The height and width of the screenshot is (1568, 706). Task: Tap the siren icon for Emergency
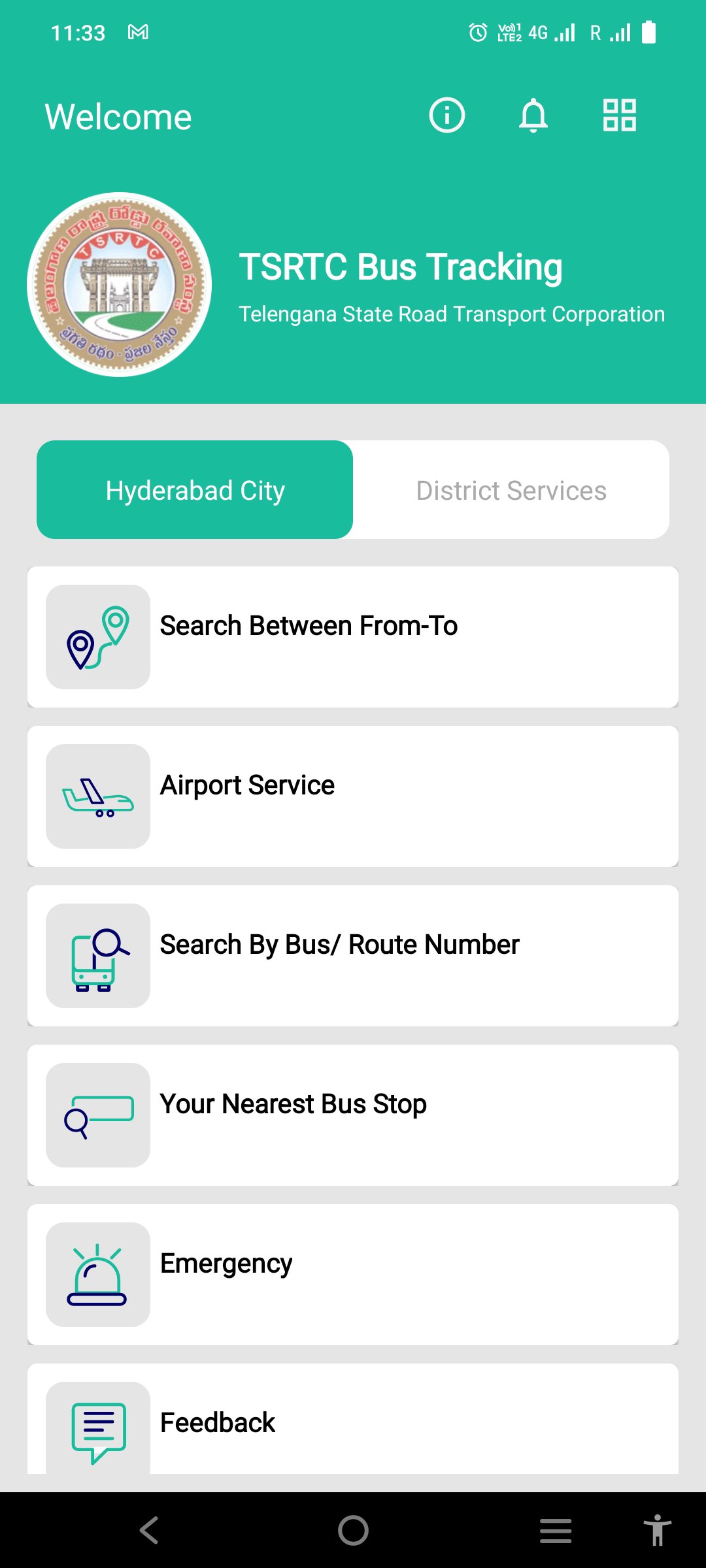point(97,1274)
